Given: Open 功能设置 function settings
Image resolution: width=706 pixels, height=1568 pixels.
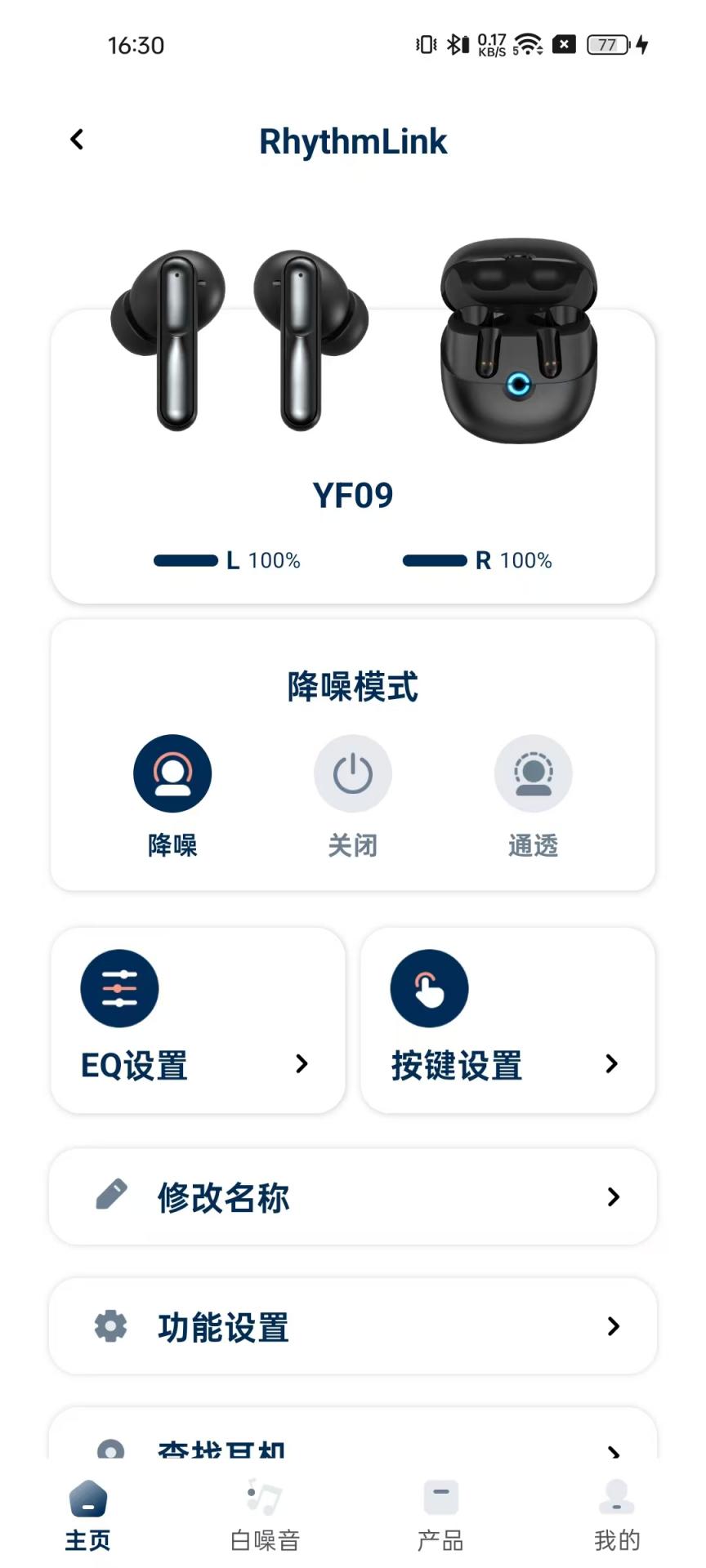Looking at the screenshot, I should 353,1326.
